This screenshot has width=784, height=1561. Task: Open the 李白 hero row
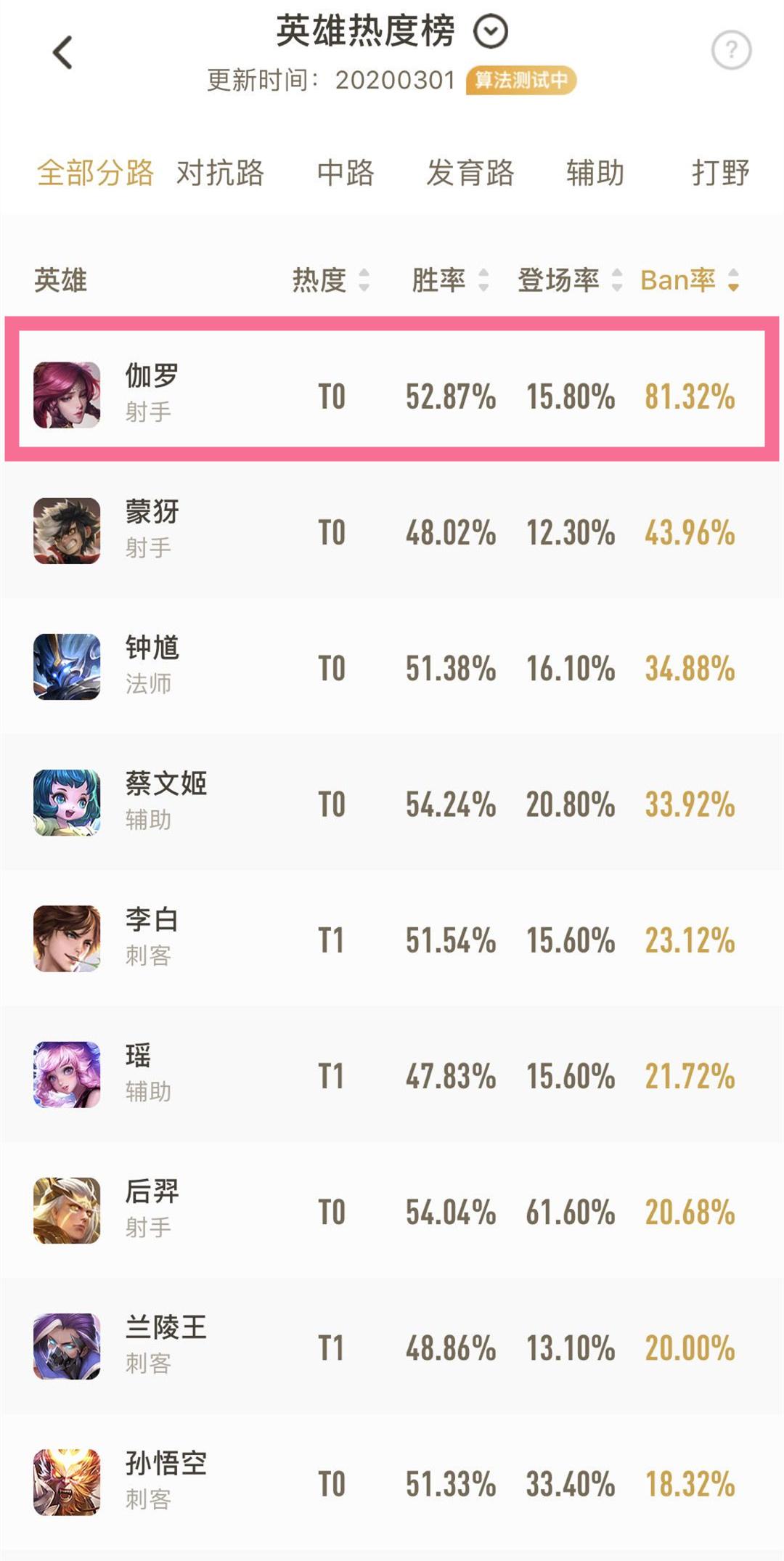pos(392,939)
